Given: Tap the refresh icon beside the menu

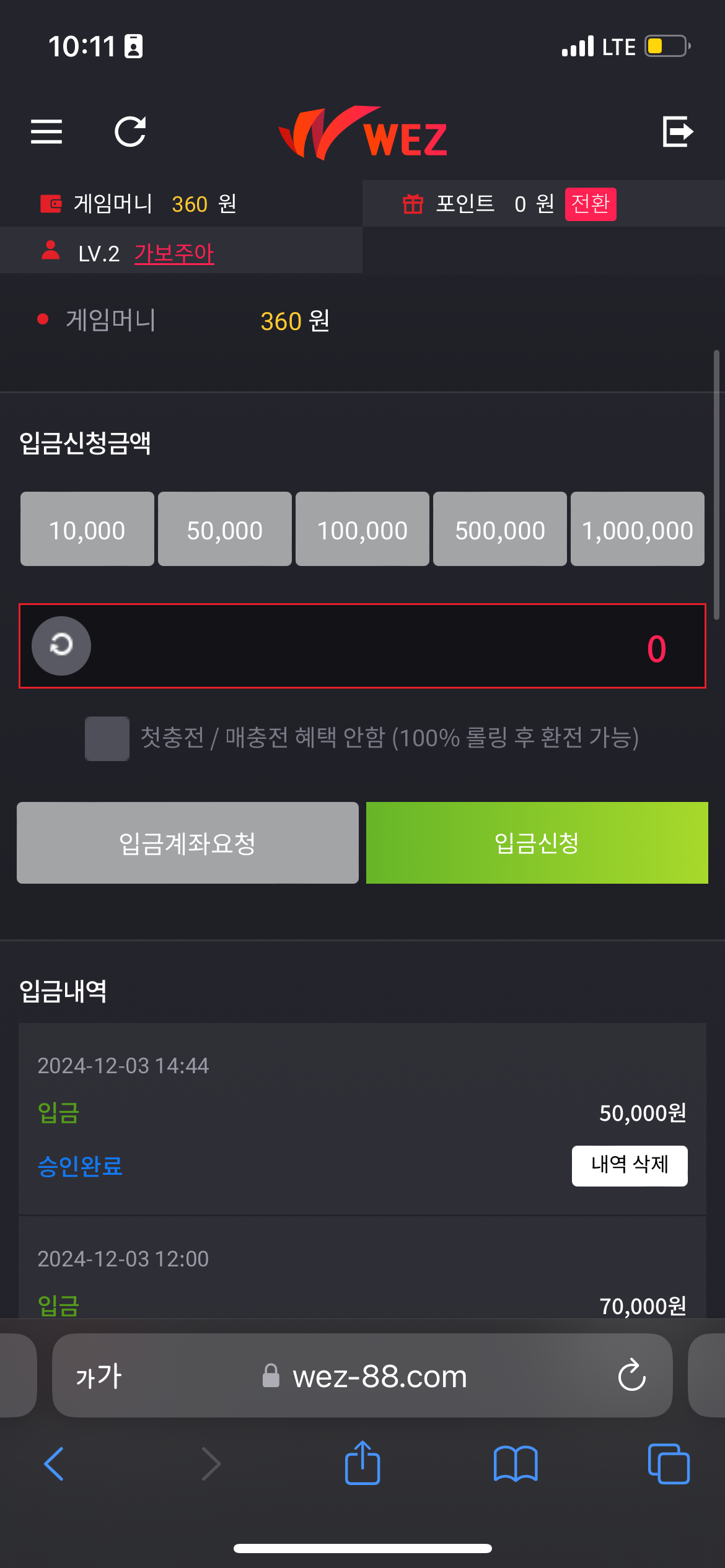Looking at the screenshot, I should coord(131,132).
